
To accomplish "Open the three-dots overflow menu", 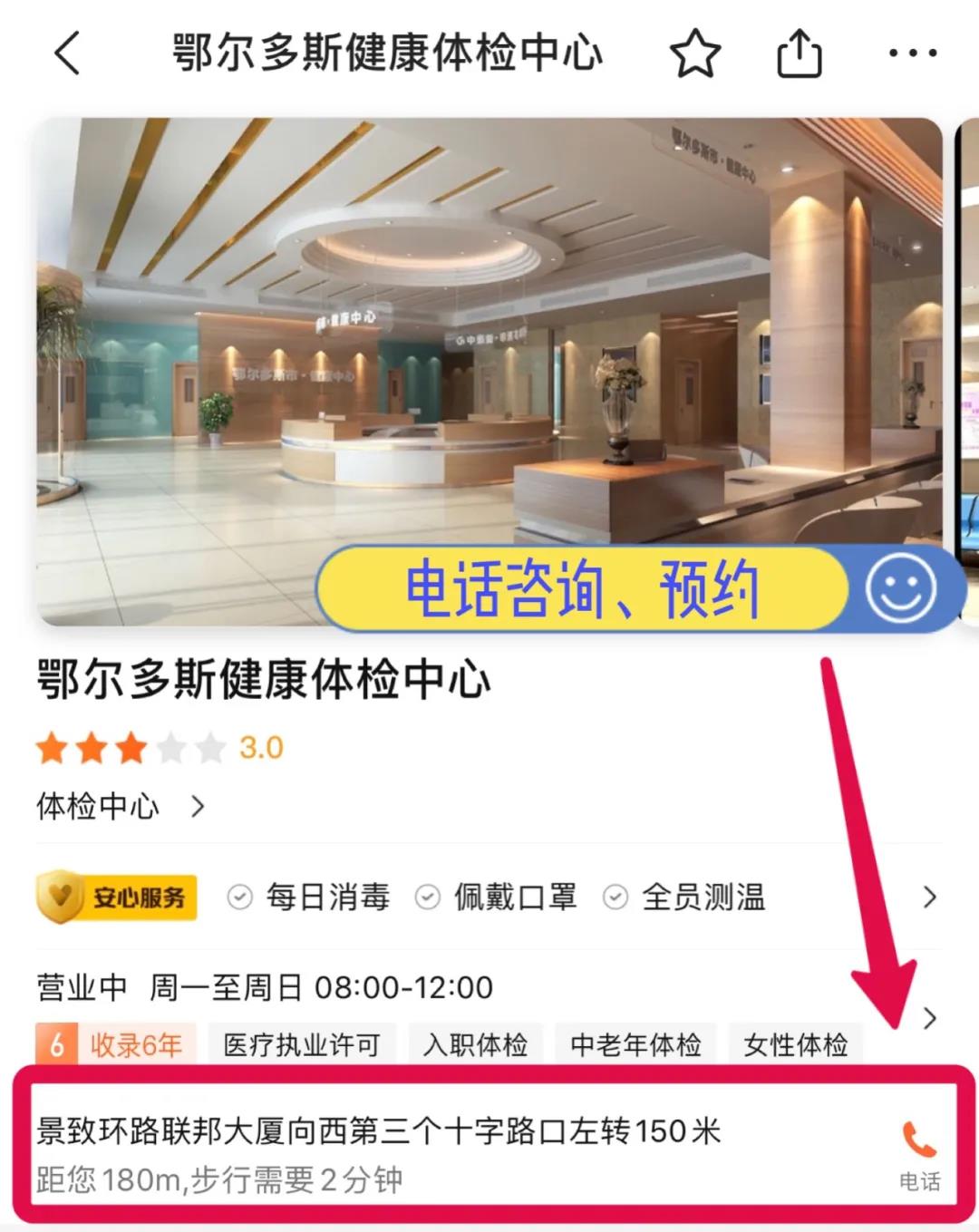I will [912, 53].
